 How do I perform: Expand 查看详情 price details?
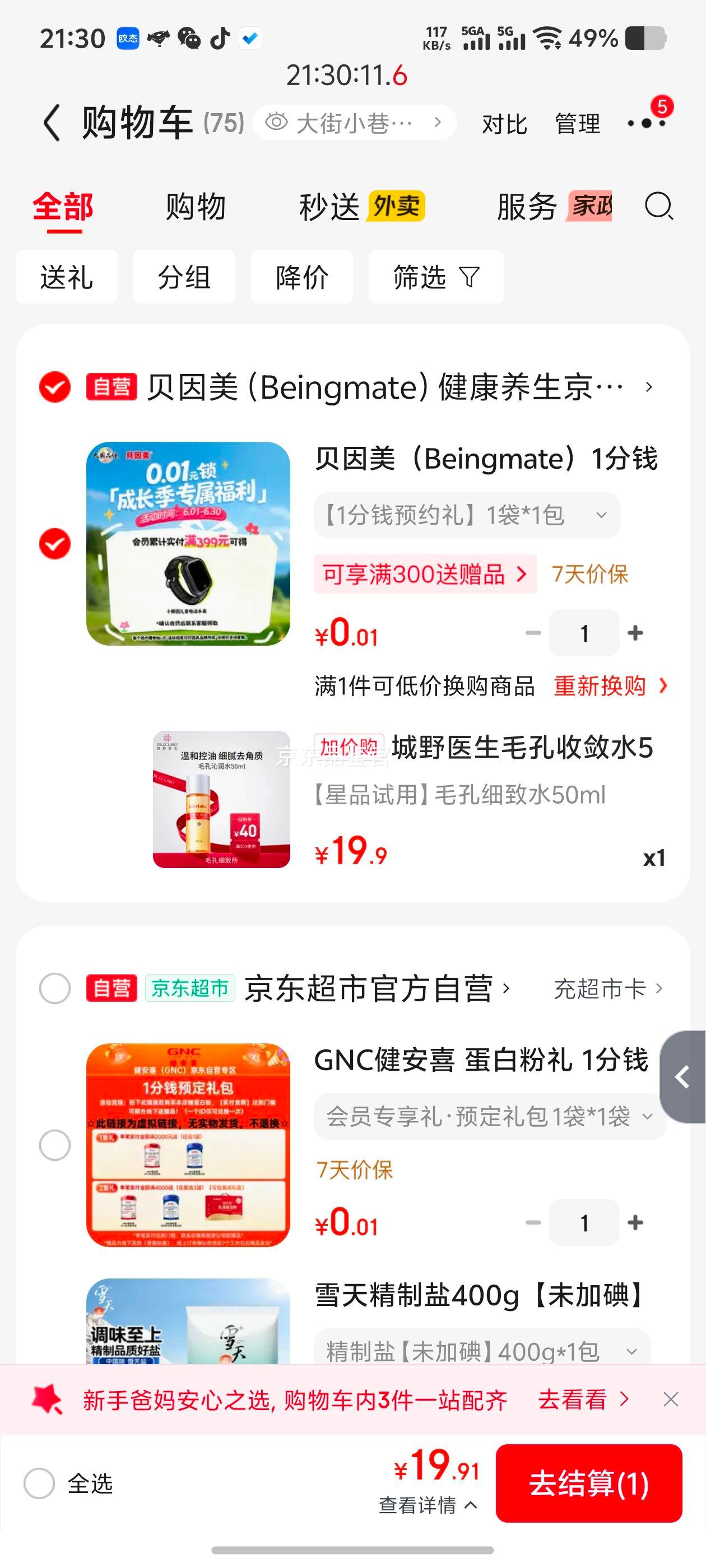[x=428, y=1505]
